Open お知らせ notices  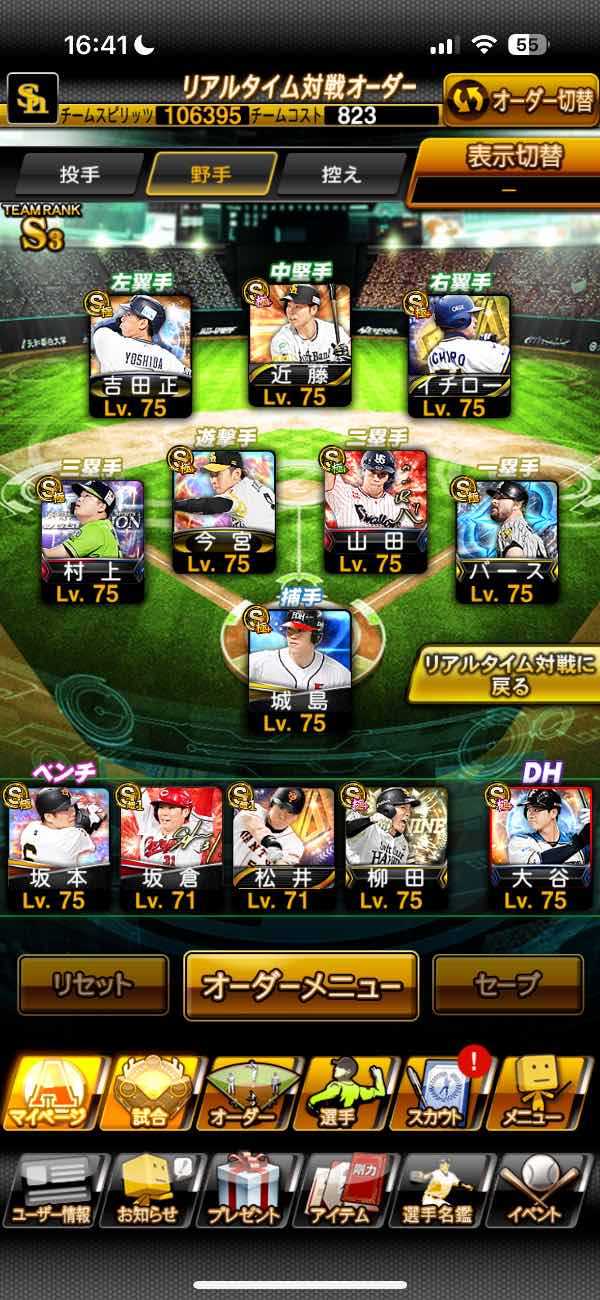[148, 1190]
